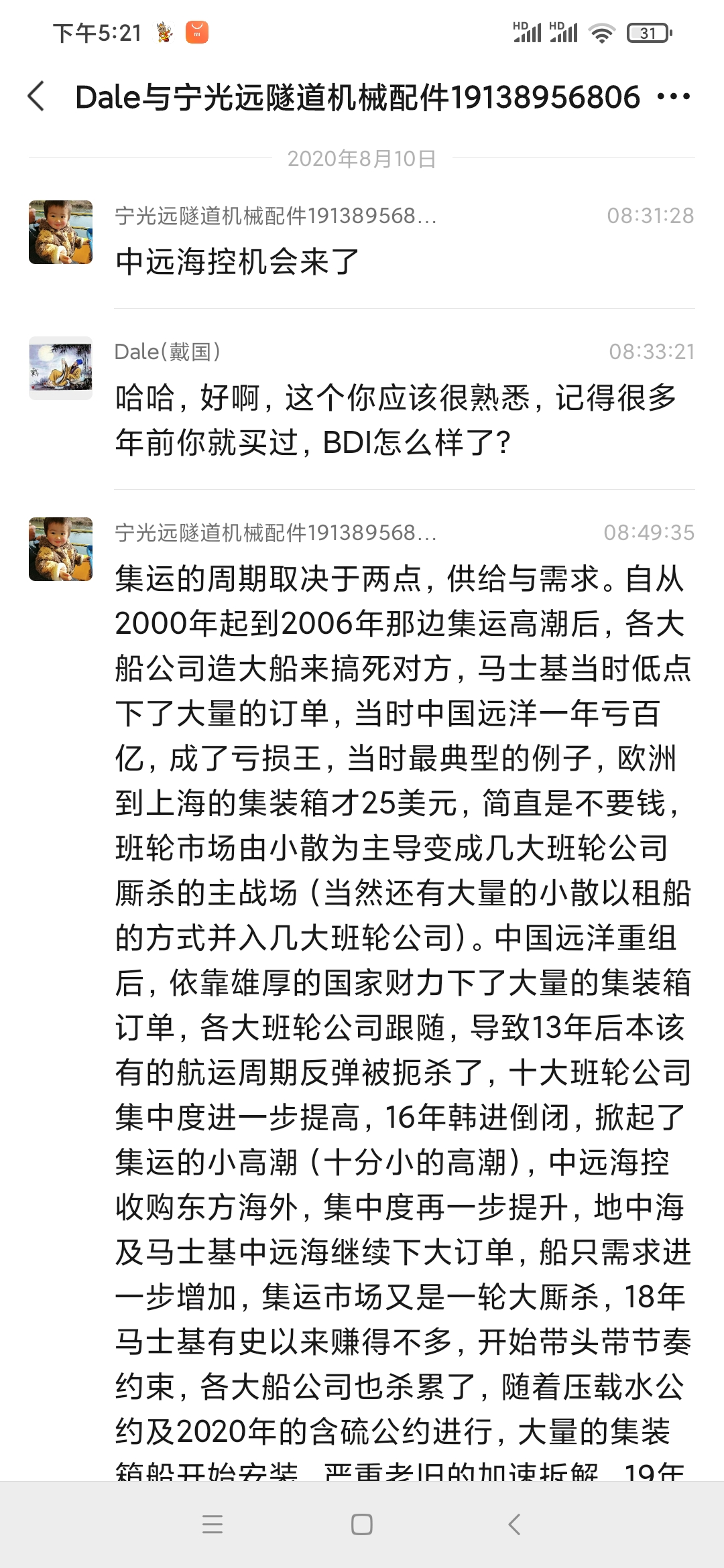The width and height of the screenshot is (724, 1568).
Task: Open recent apps from the navigation bar
Action: (213, 1524)
